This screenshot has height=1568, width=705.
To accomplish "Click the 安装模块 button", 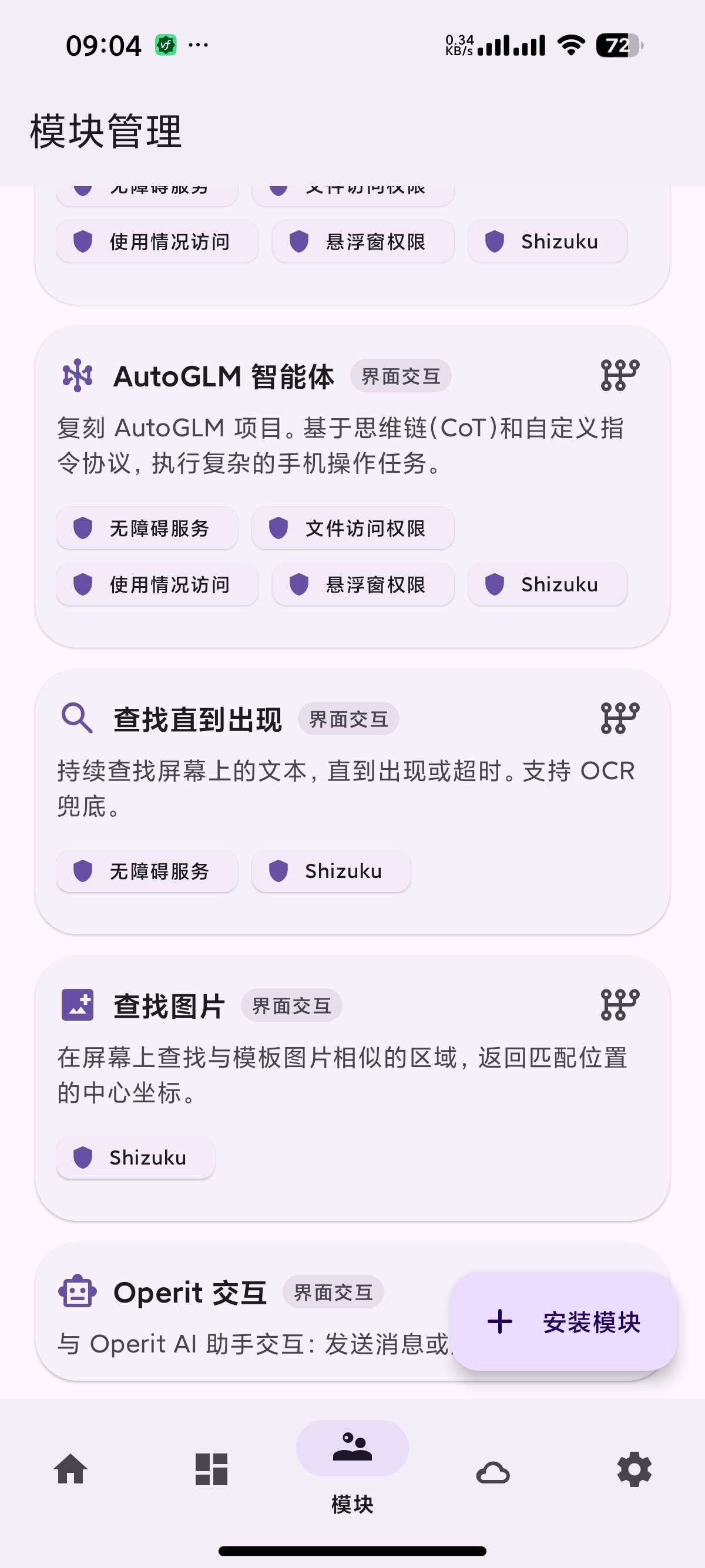I will pos(565,1322).
